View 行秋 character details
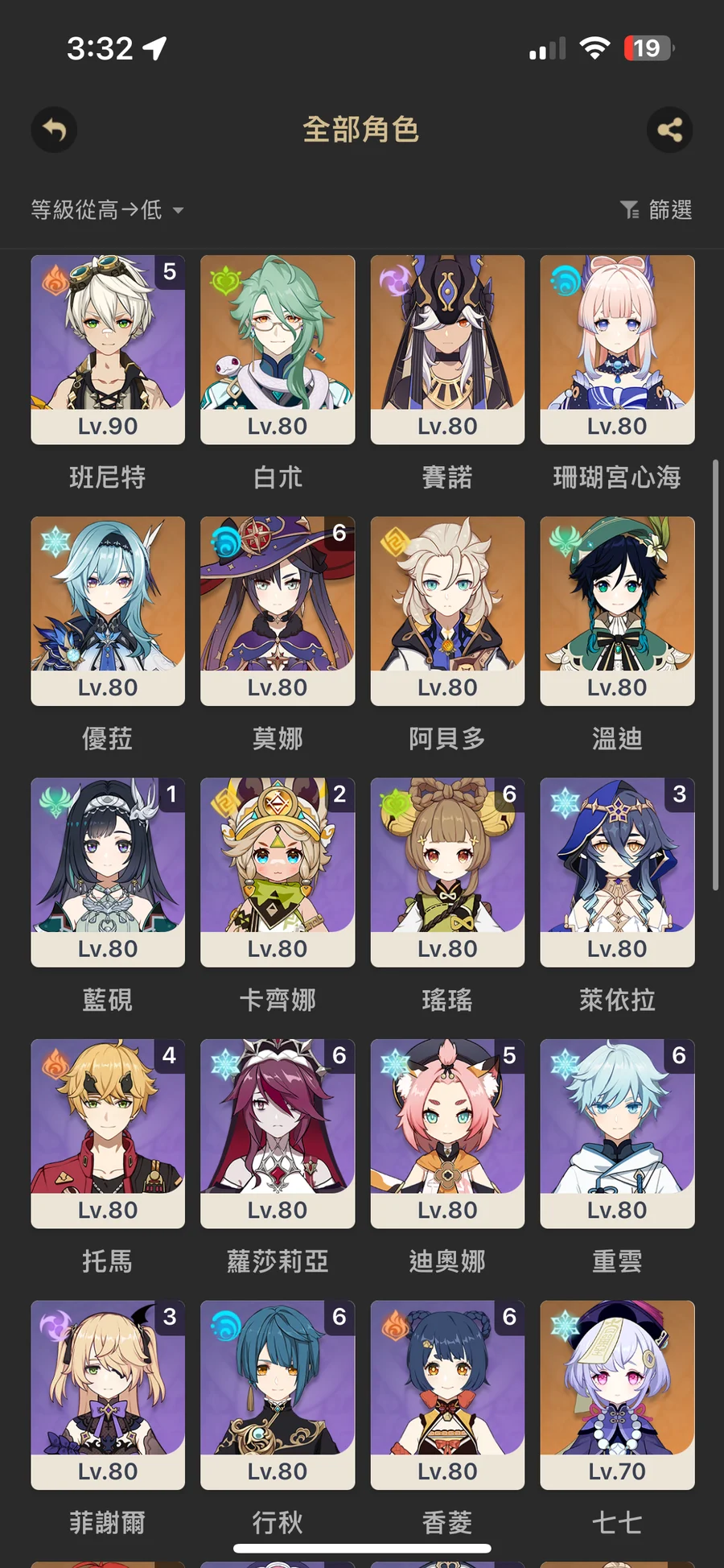The height and width of the screenshot is (1568, 724). 278,1394
